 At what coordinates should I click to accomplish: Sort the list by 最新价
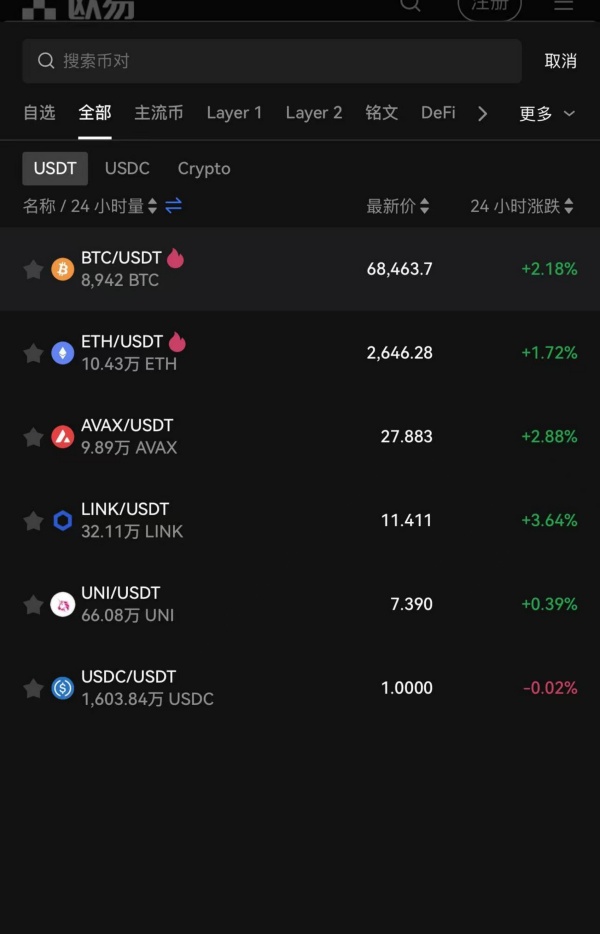pyautogui.click(x=397, y=206)
